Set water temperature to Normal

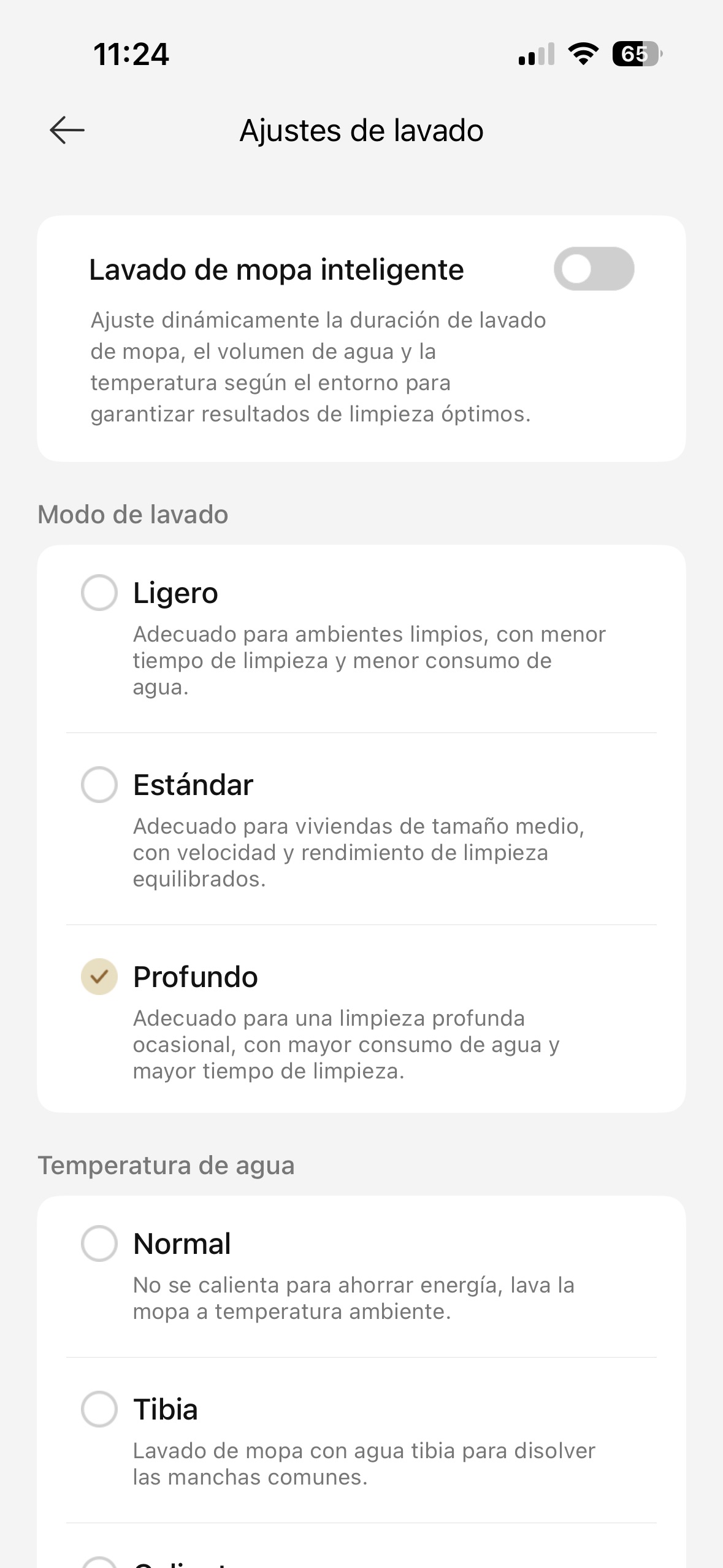click(99, 1243)
